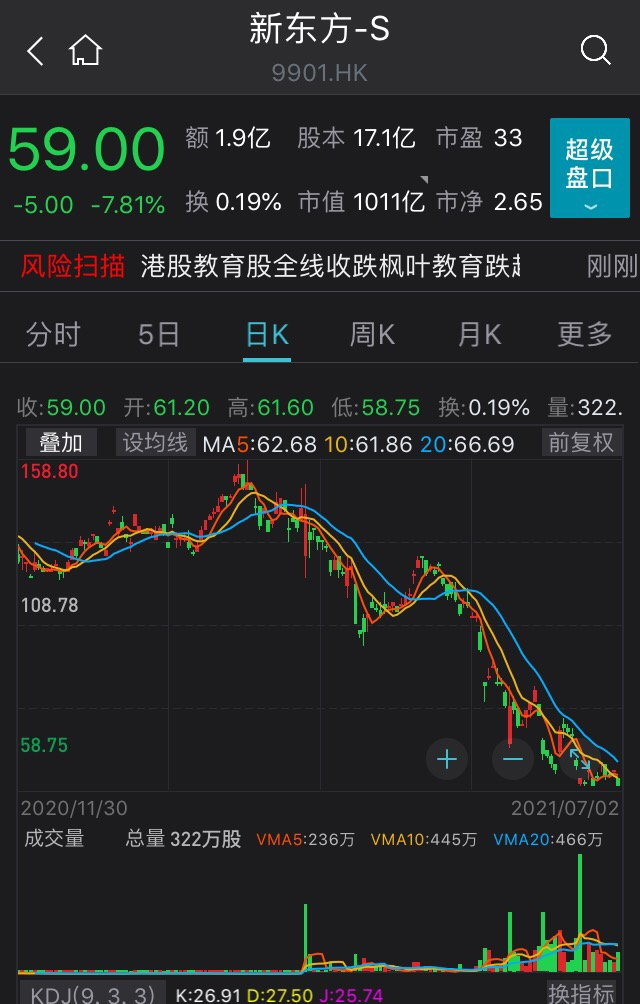640x1004 pixels.
Task: Open stock search
Action: [x=595, y=50]
